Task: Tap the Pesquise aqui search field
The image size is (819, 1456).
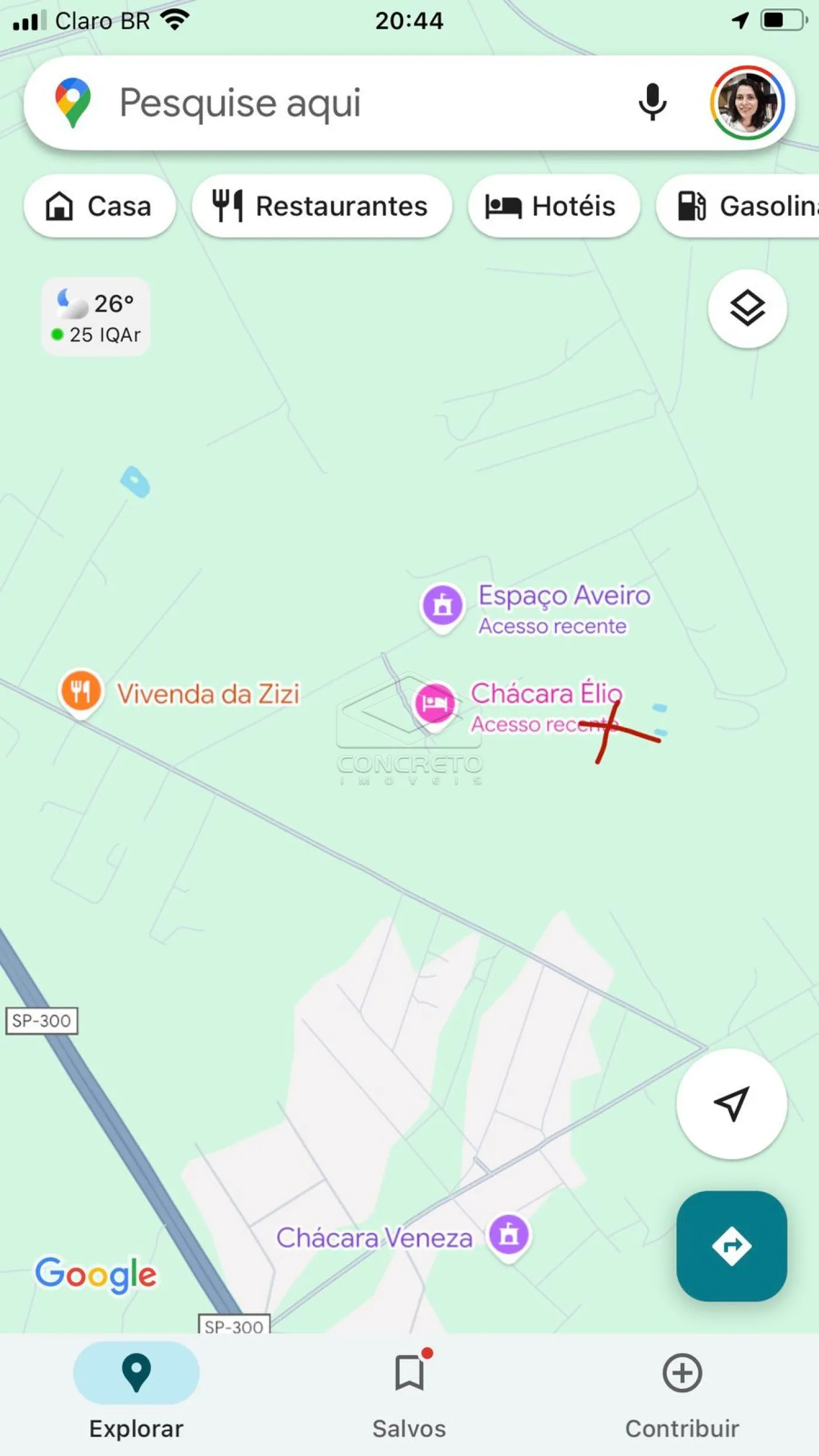Action: [351, 103]
